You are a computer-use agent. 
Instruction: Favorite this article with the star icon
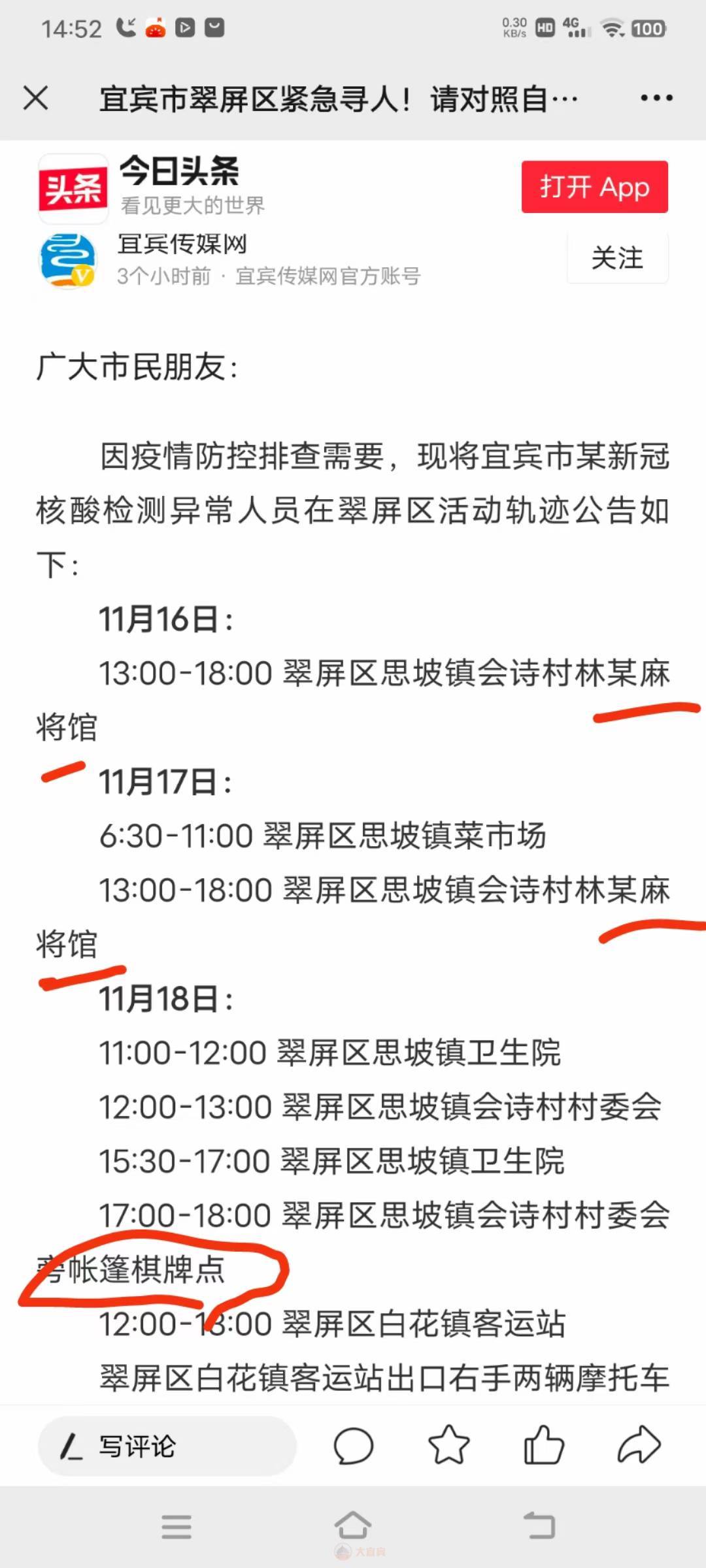pyautogui.click(x=448, y=1445)
